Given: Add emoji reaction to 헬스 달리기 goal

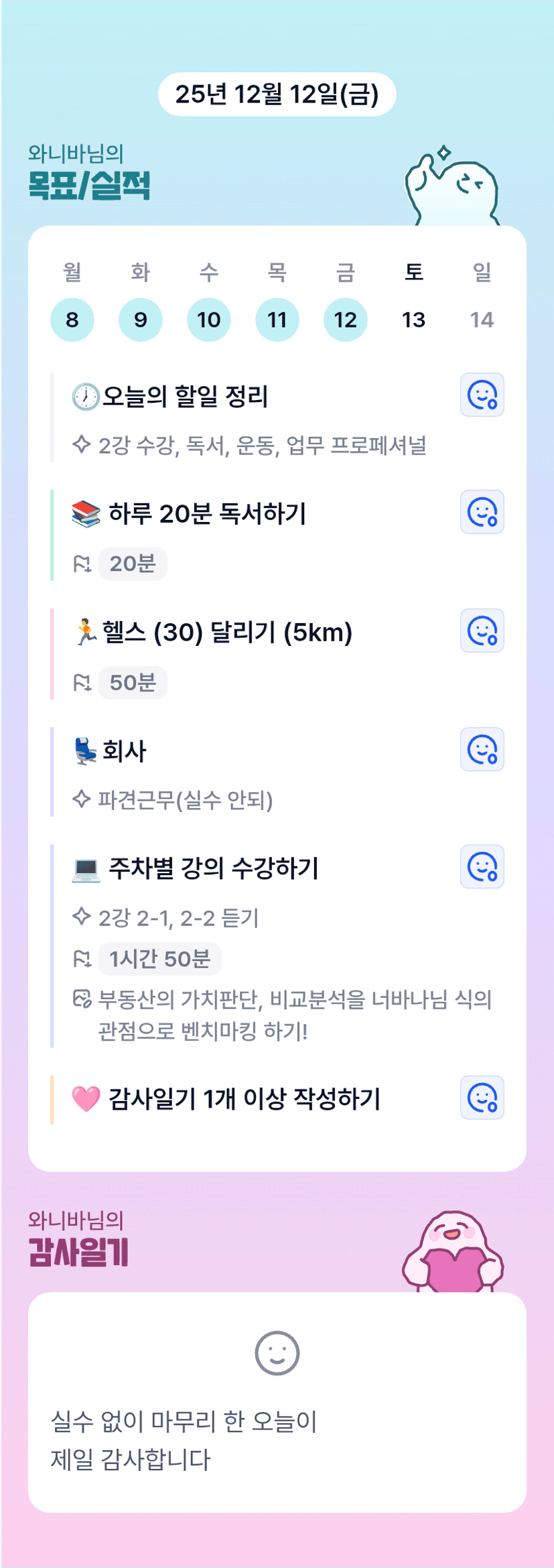Looking at the screenshot, I should (482, 631).
